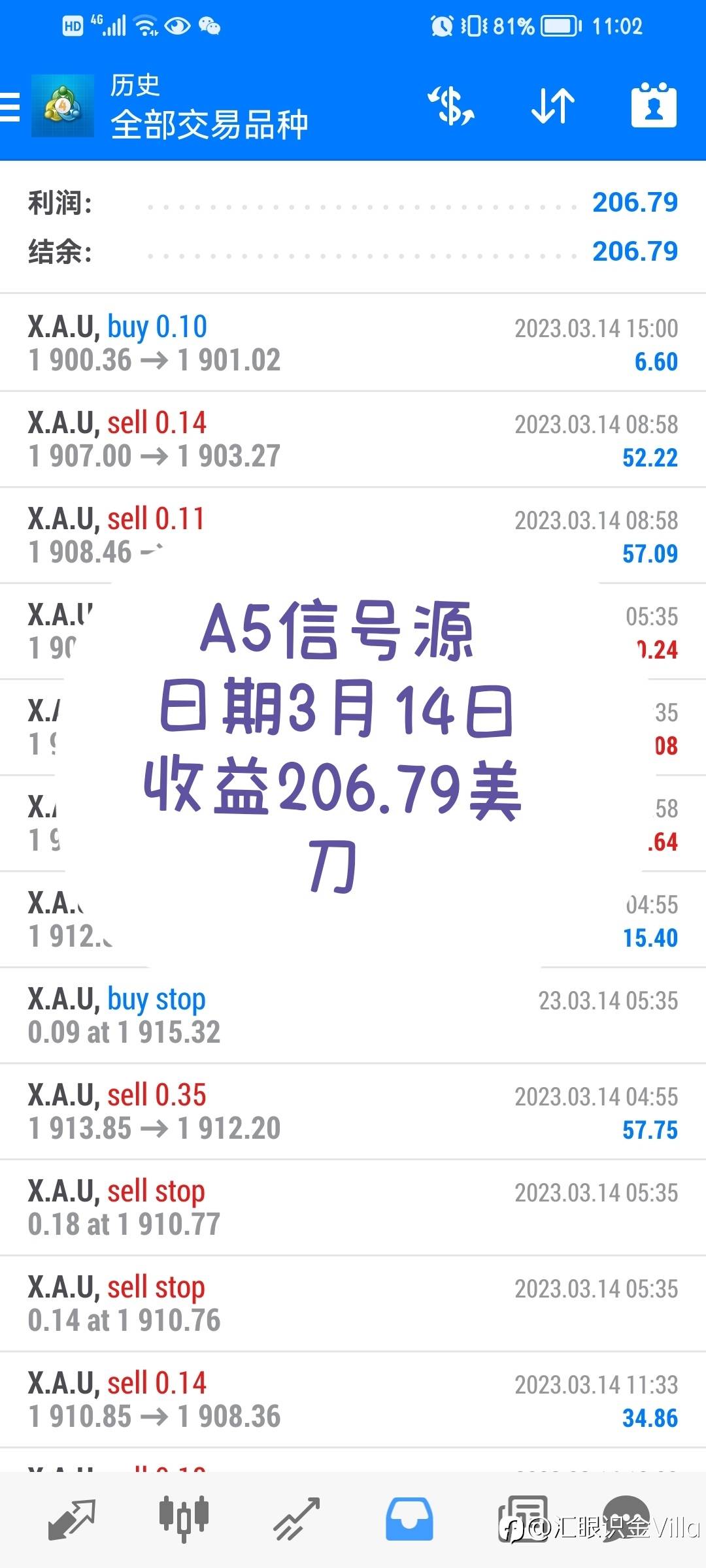Switch to the candlestick Chart tab
The width and height of the screenshot is (706, 1568).
pos(184,1518)
